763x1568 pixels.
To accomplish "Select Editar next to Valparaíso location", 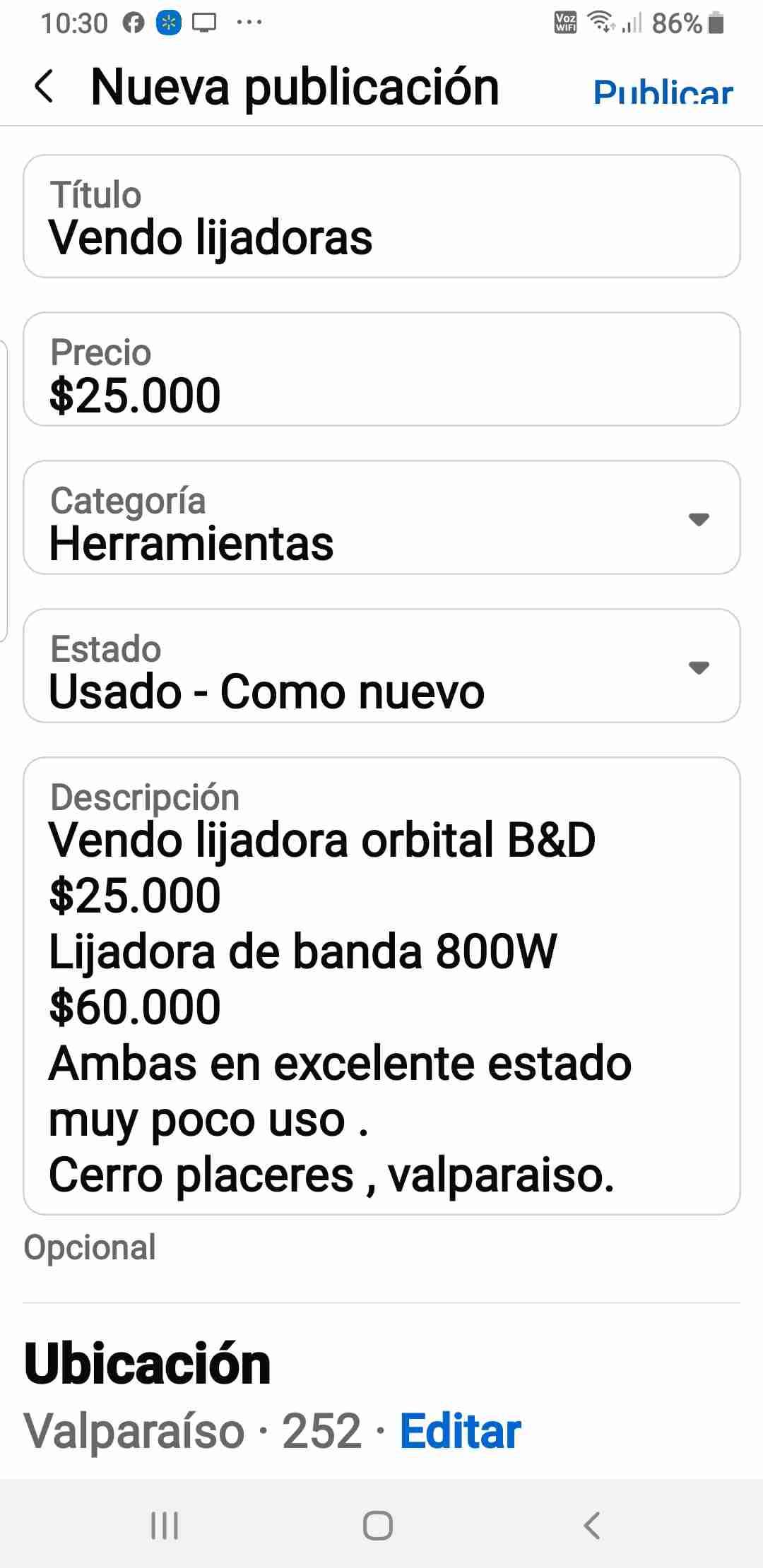I will [x=459, y=1429].
